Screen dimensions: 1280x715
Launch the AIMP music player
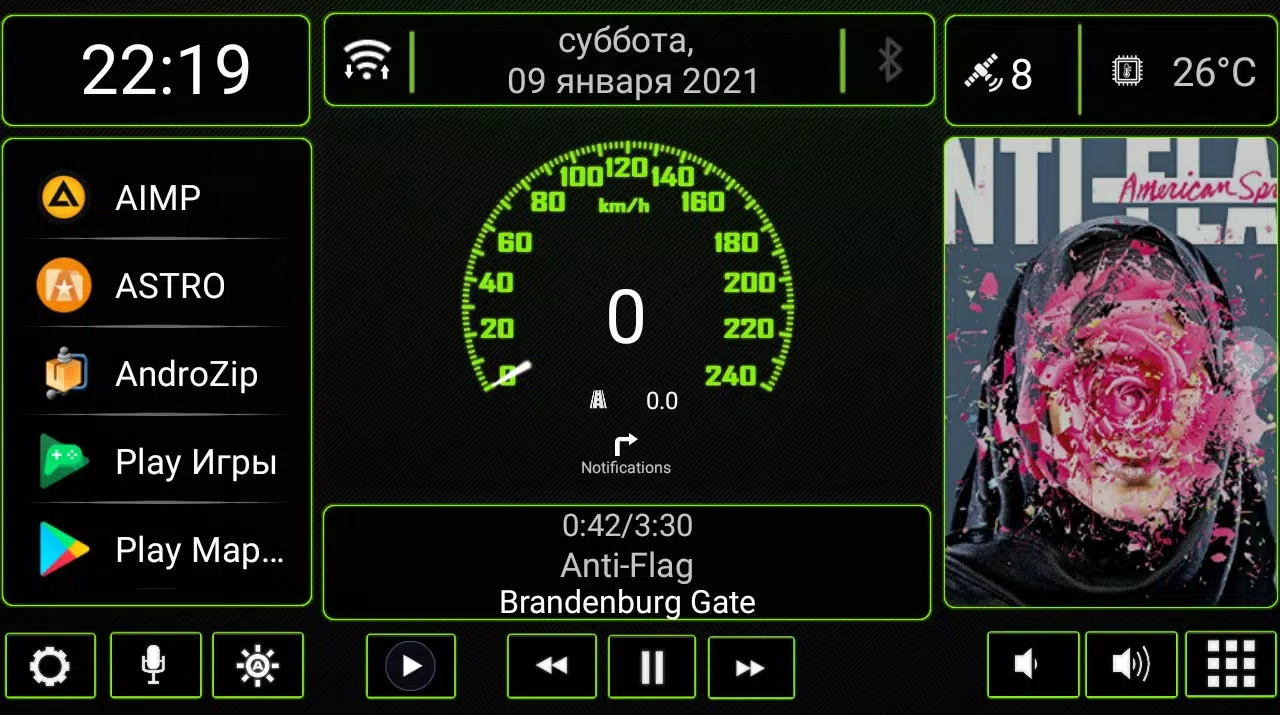tap(157, 198)
